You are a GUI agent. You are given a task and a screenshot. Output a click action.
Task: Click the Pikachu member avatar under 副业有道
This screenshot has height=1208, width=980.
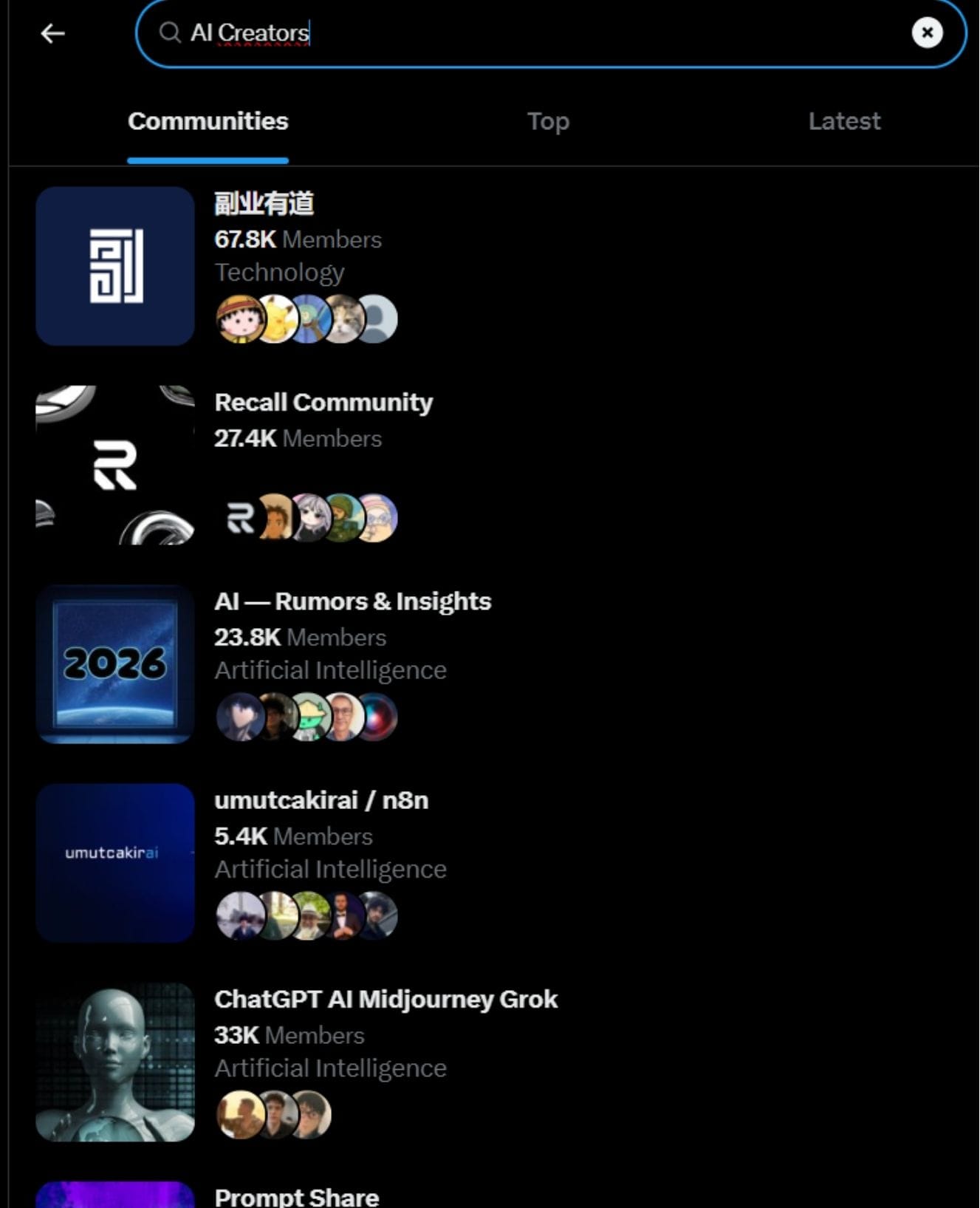pos(274,318)
